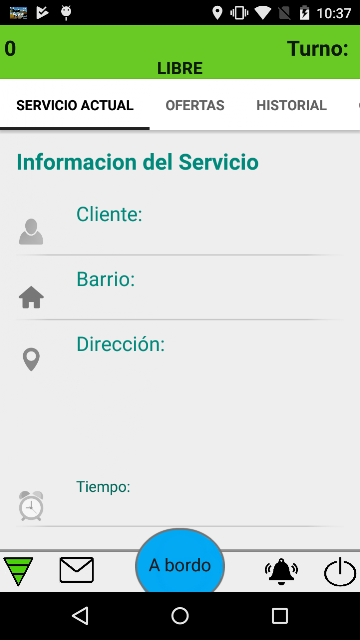Open recent apps from the navigation bar
The height and width of the screenshot is (640, 360).
click(280, 616)
